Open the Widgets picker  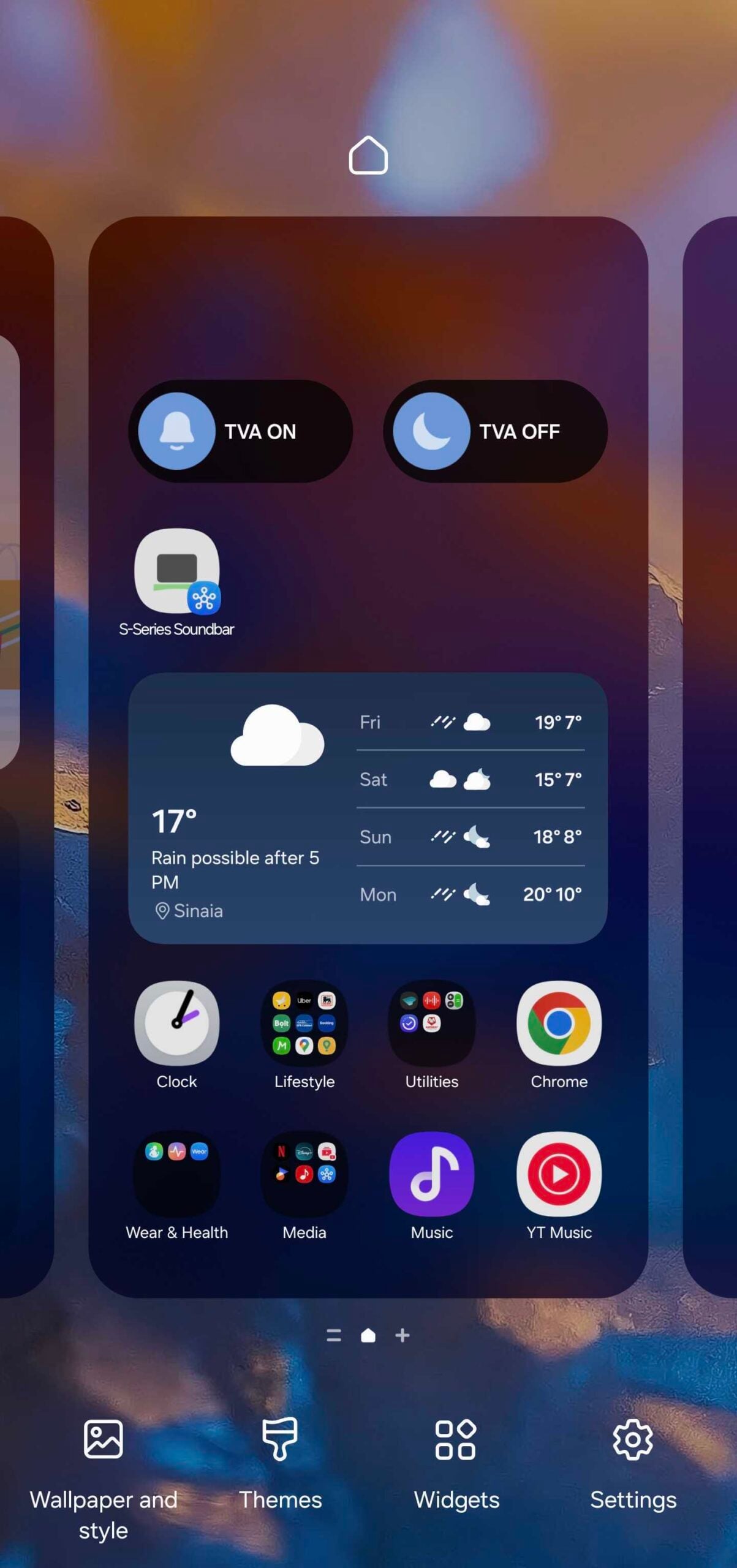tap(456, 1464)
